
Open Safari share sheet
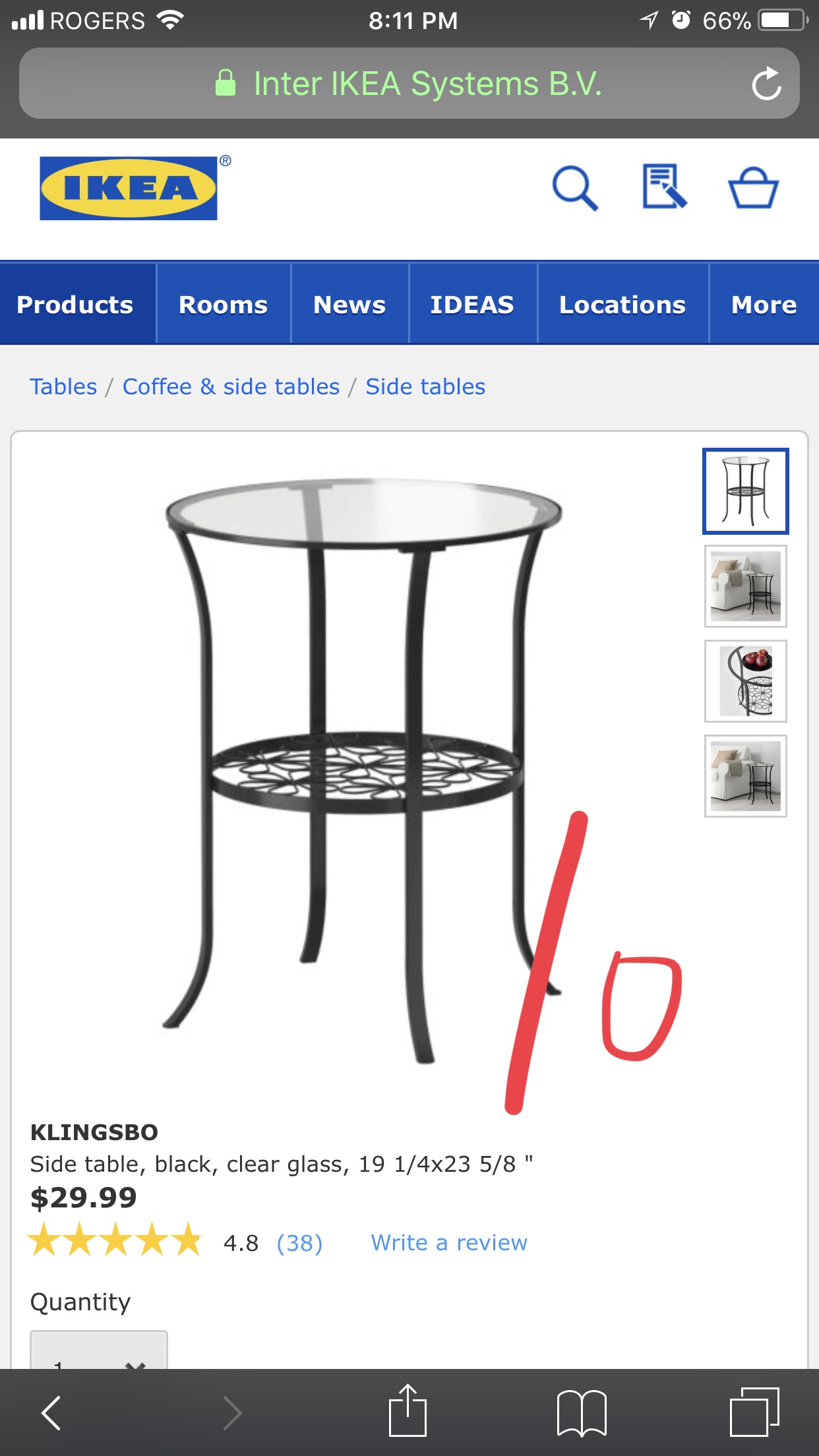[408, 1410]
